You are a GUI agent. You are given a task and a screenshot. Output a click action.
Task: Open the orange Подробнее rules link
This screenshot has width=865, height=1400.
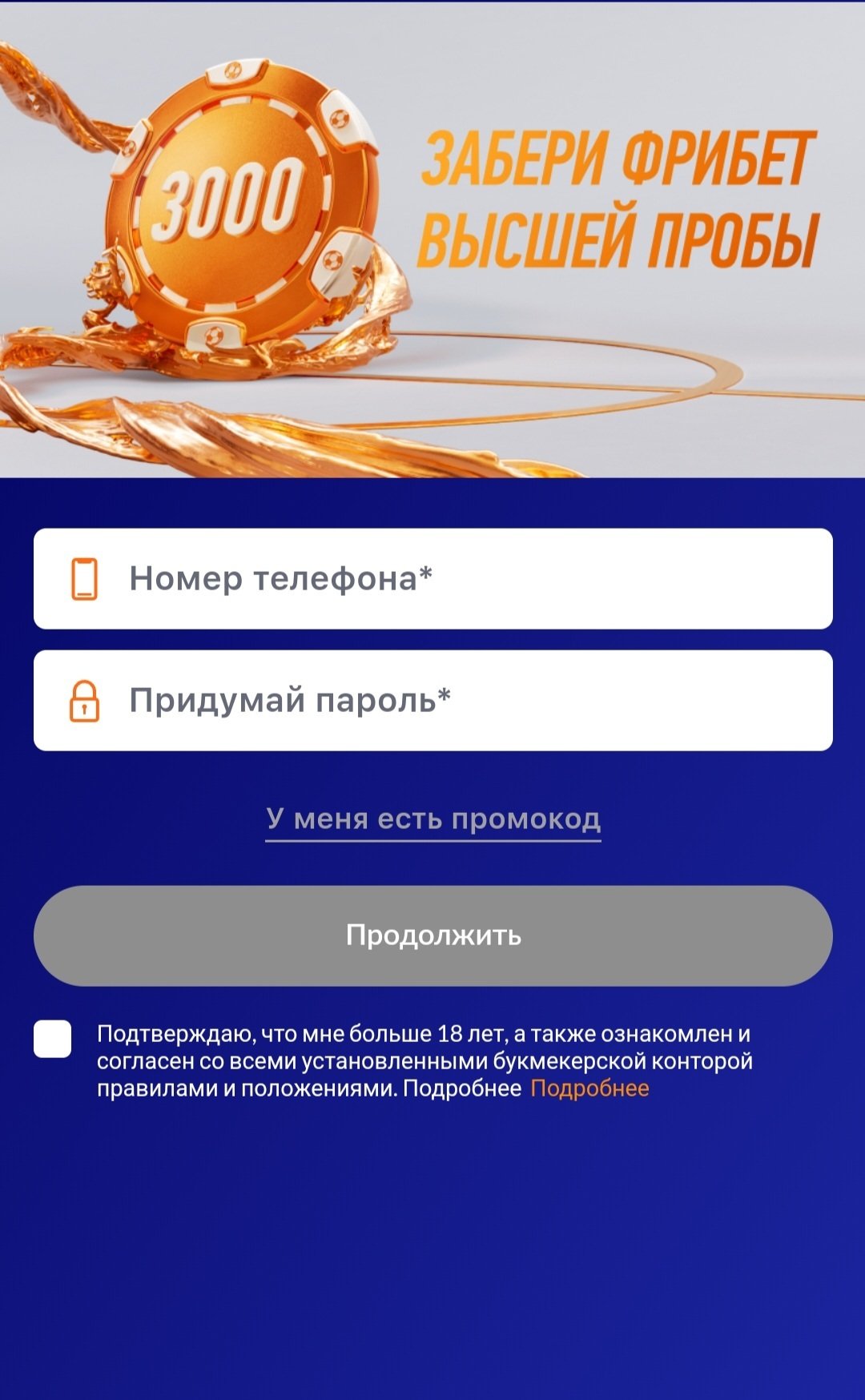[x=589, y=1088]
